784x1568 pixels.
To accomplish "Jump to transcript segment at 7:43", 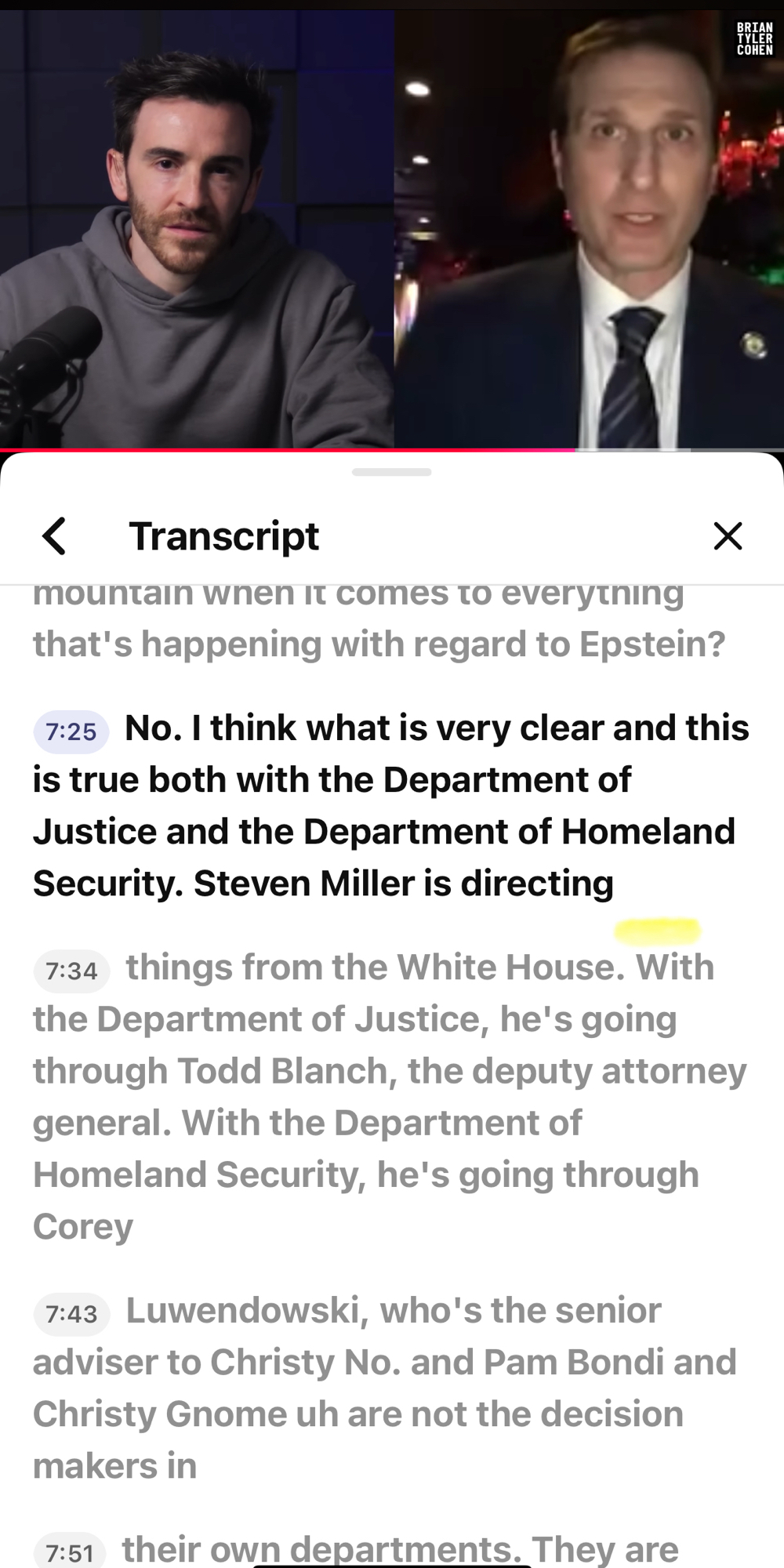I will (71, 1313).
